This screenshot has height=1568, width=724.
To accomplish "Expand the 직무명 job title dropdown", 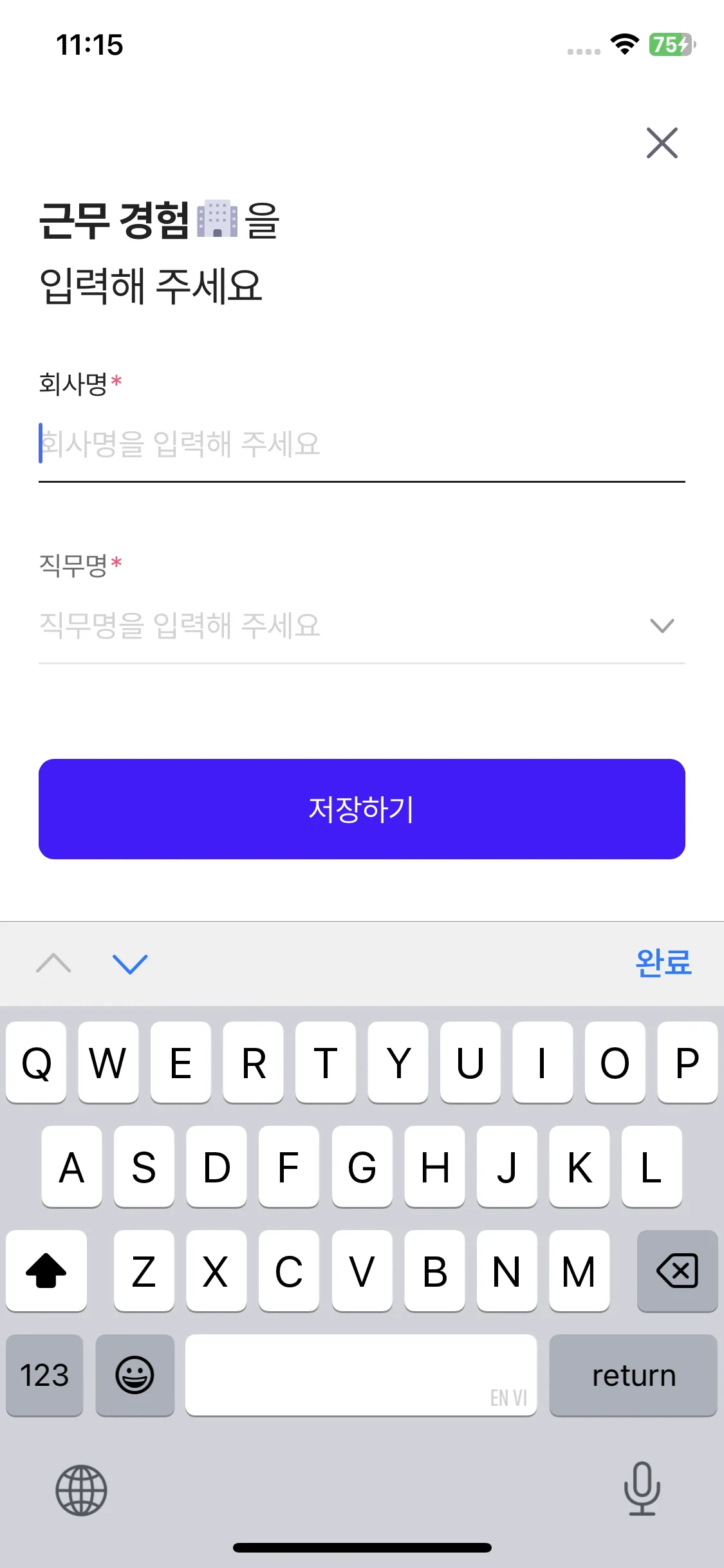I will (662, 626).
